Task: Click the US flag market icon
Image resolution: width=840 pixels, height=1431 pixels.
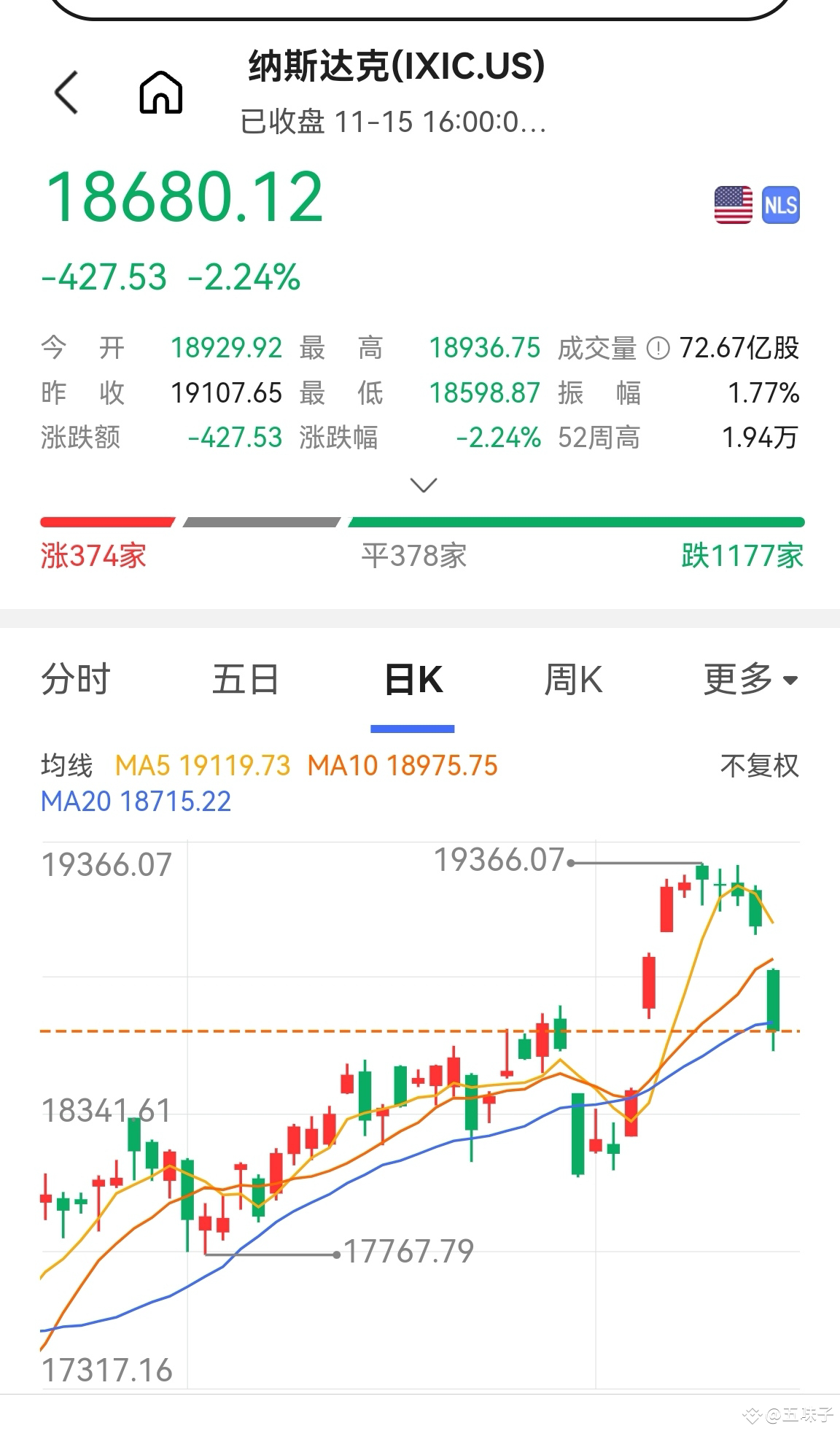Action: [733, 205]
